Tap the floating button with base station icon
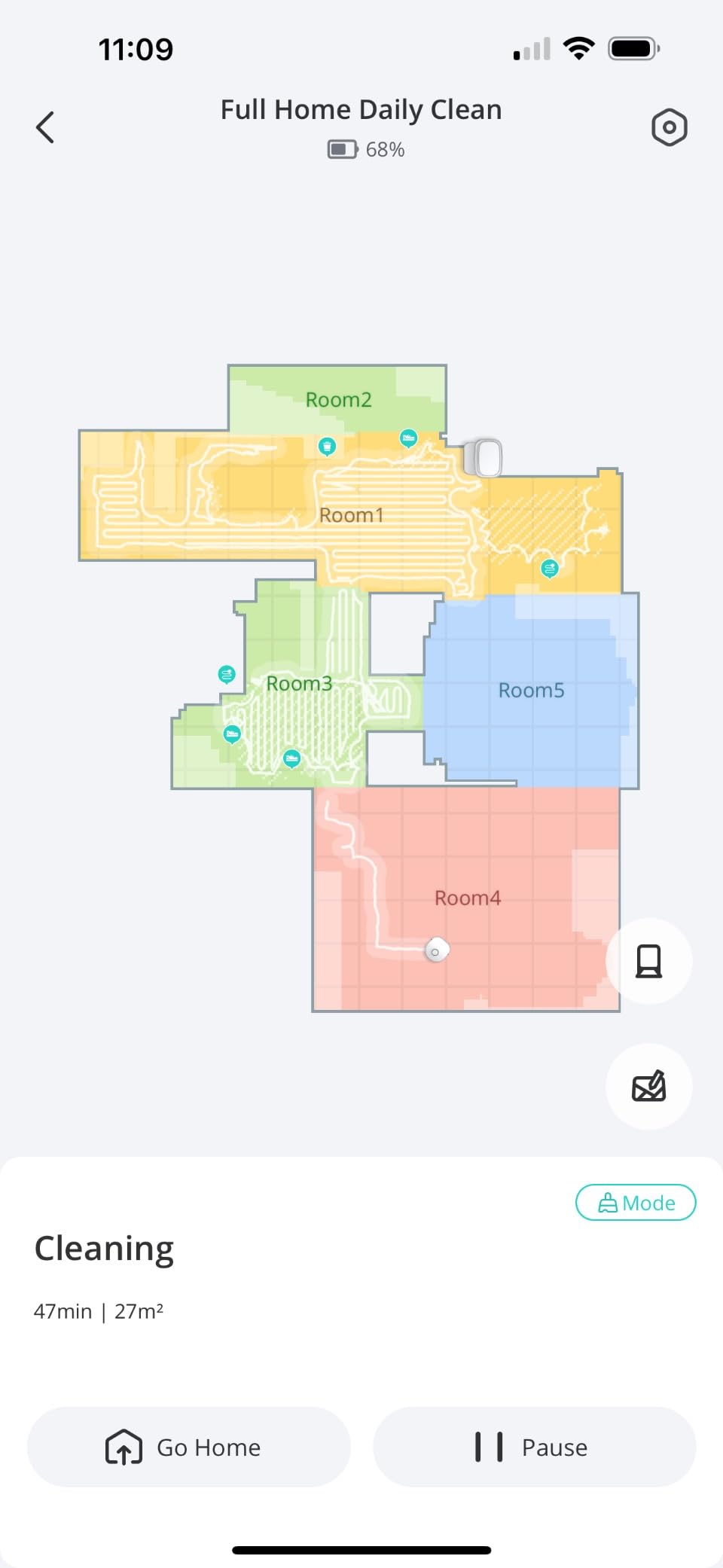Image resolution: width=723 pixels, height=1568 pixels. [648, 961]
